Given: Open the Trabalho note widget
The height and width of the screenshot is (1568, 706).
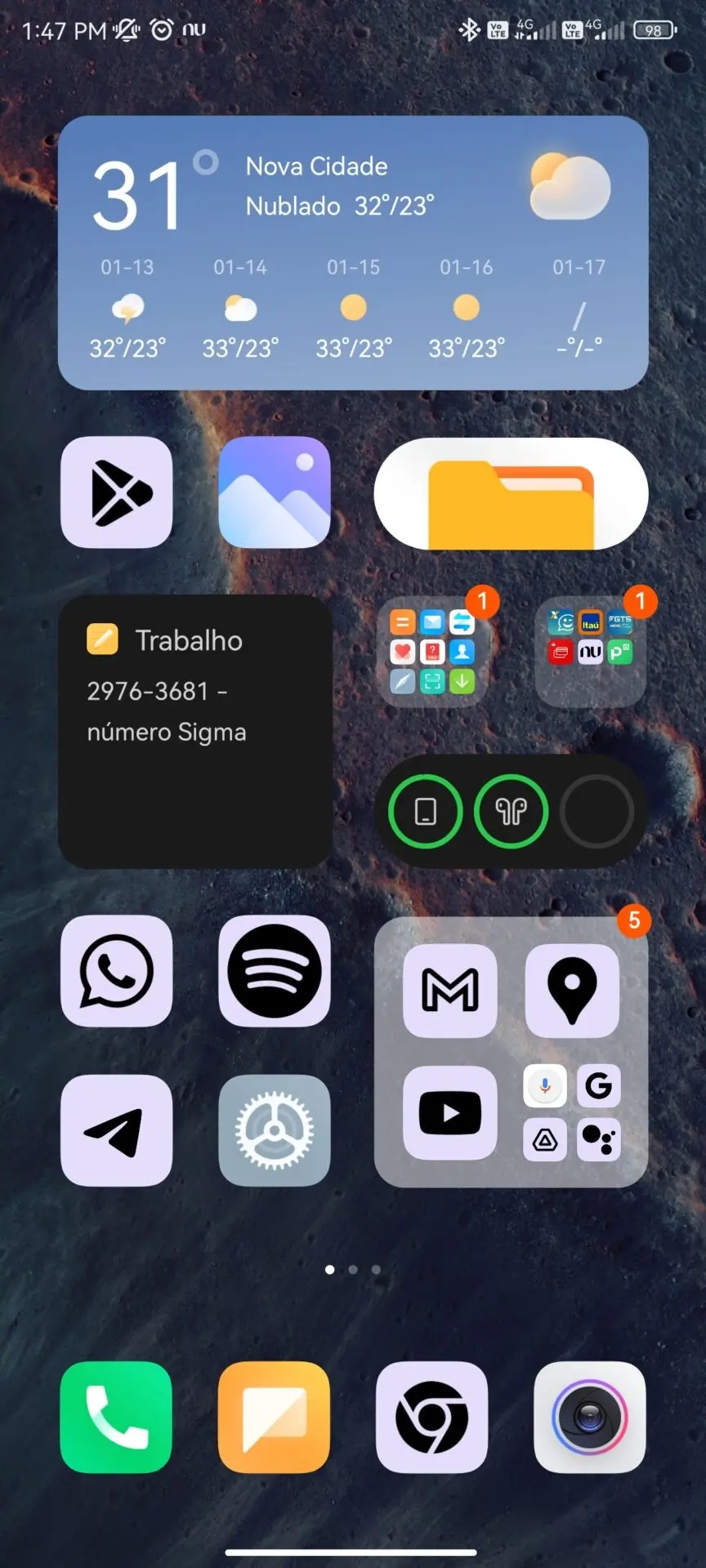Looking at the screenshot, I should (195, 731).
